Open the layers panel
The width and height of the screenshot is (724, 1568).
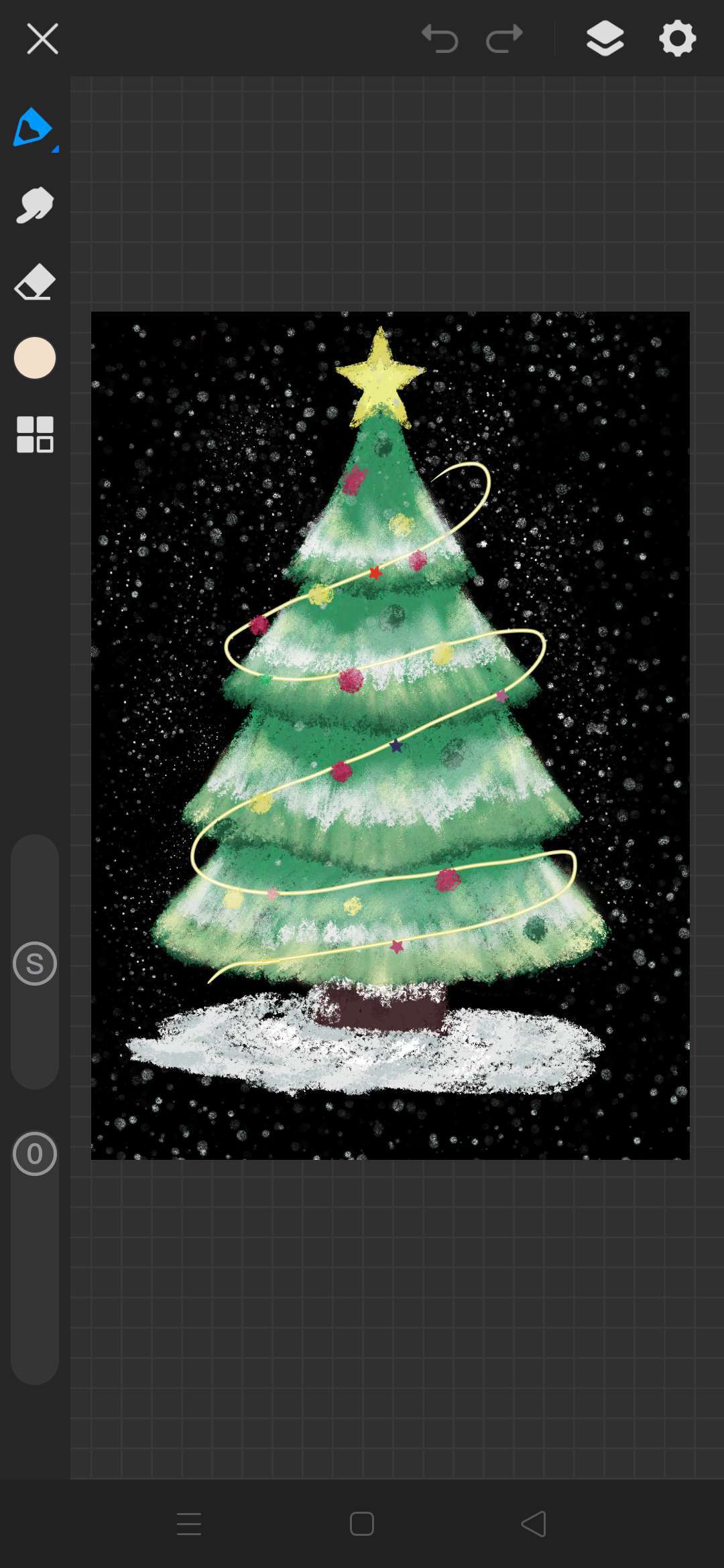point(605,38)
